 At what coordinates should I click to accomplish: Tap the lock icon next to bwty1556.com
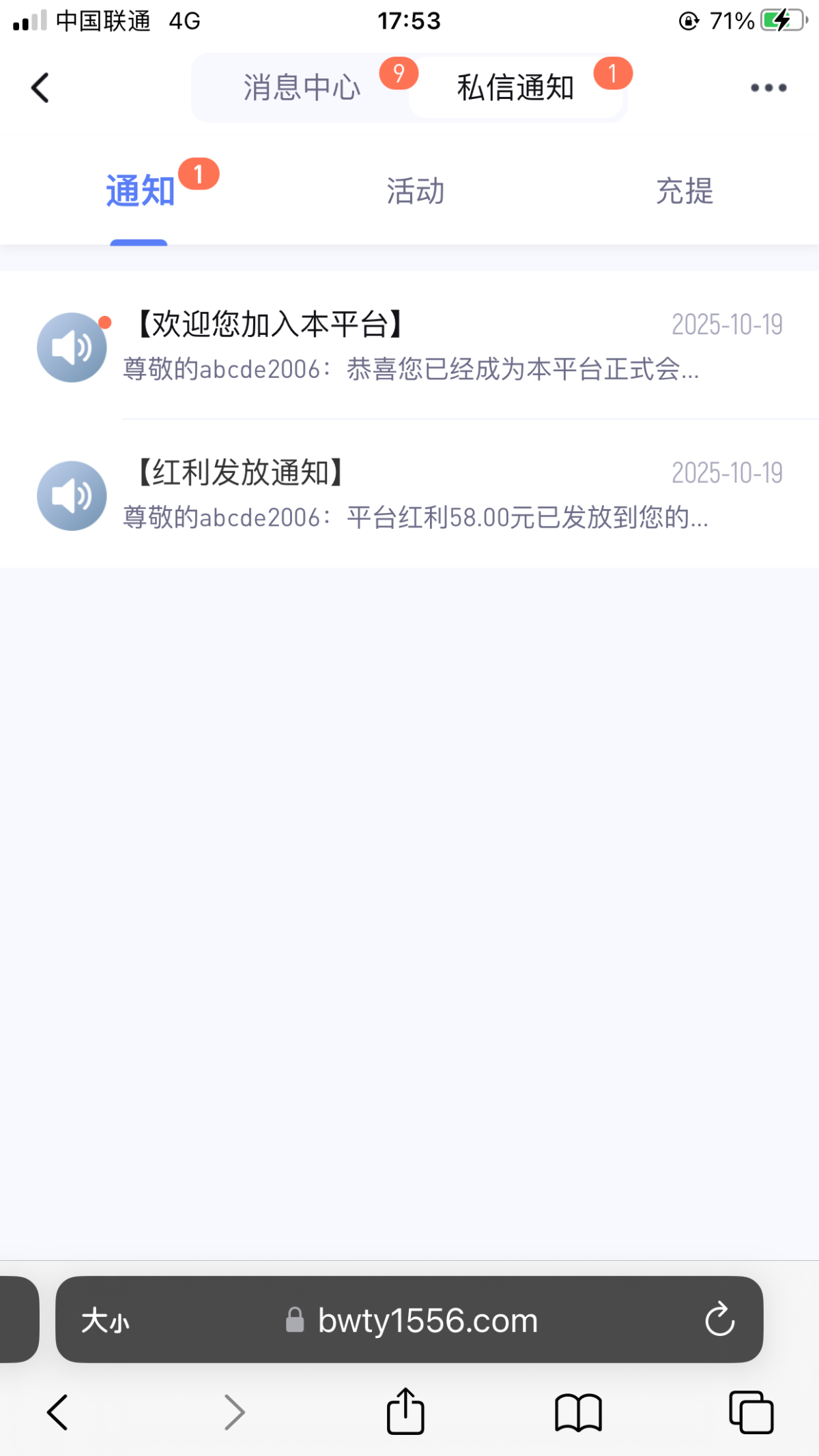pyautogui.click(x=294, y=1320)
